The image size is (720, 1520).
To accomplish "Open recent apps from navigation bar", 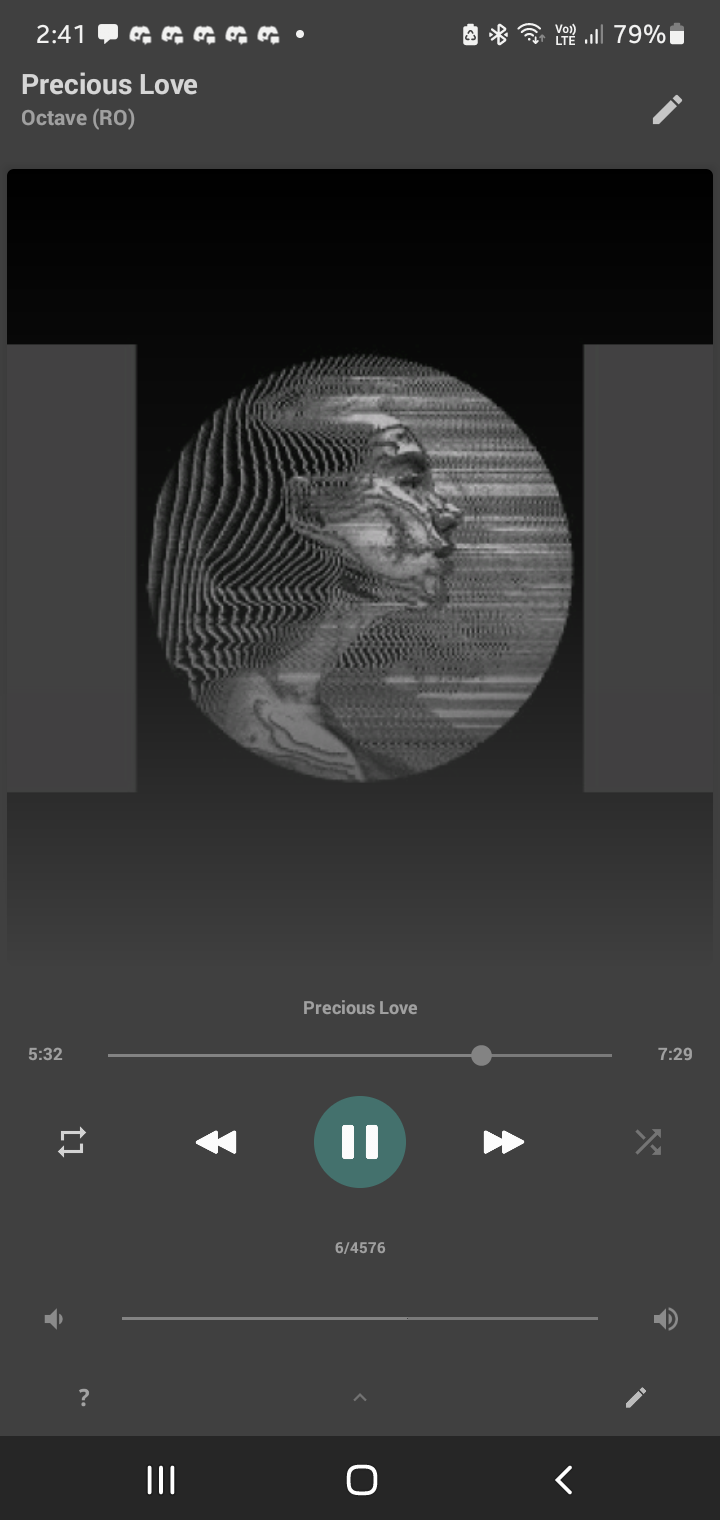I will point(161,1480).
